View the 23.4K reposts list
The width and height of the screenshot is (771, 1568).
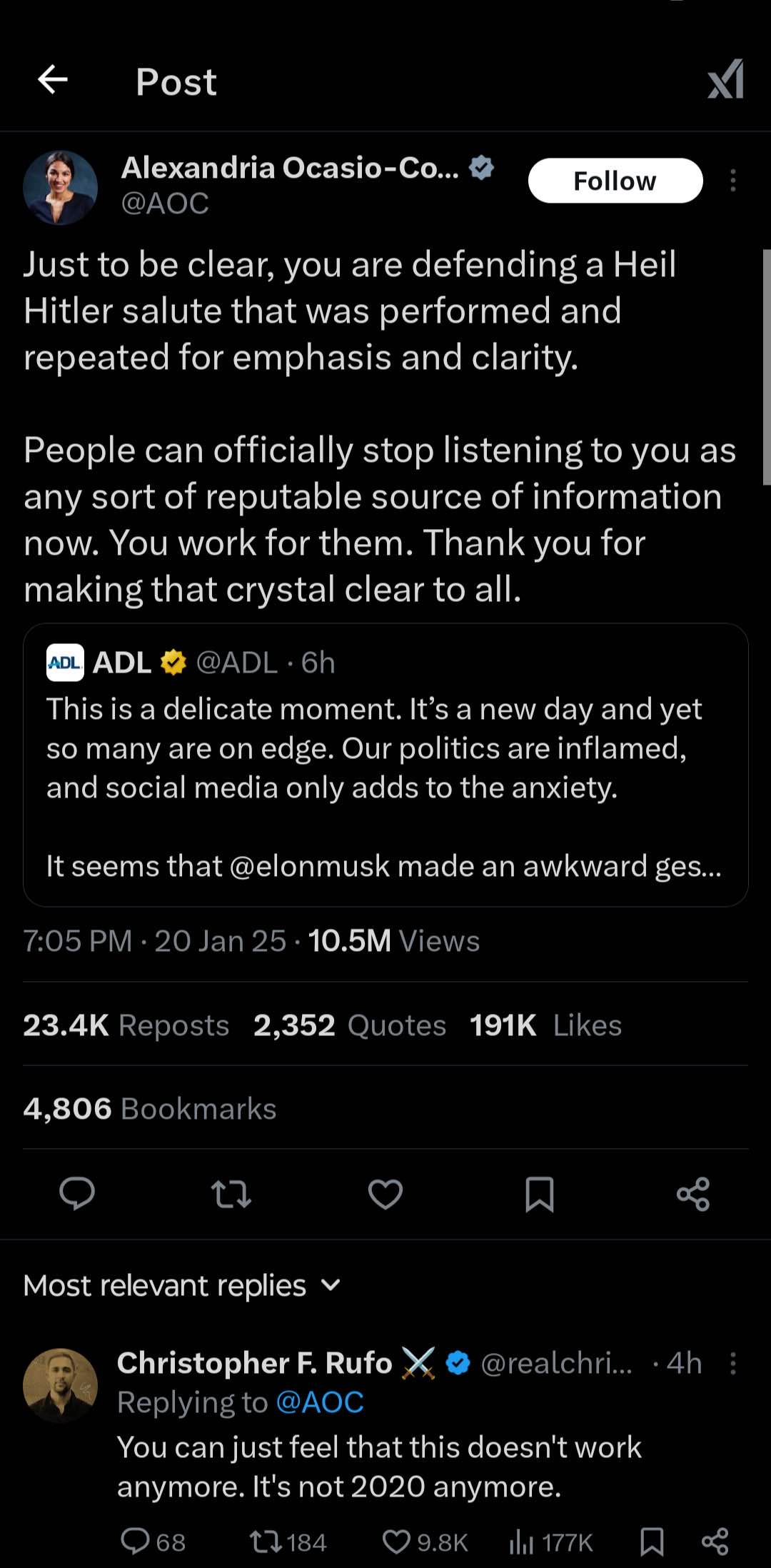coord(126,1025)
